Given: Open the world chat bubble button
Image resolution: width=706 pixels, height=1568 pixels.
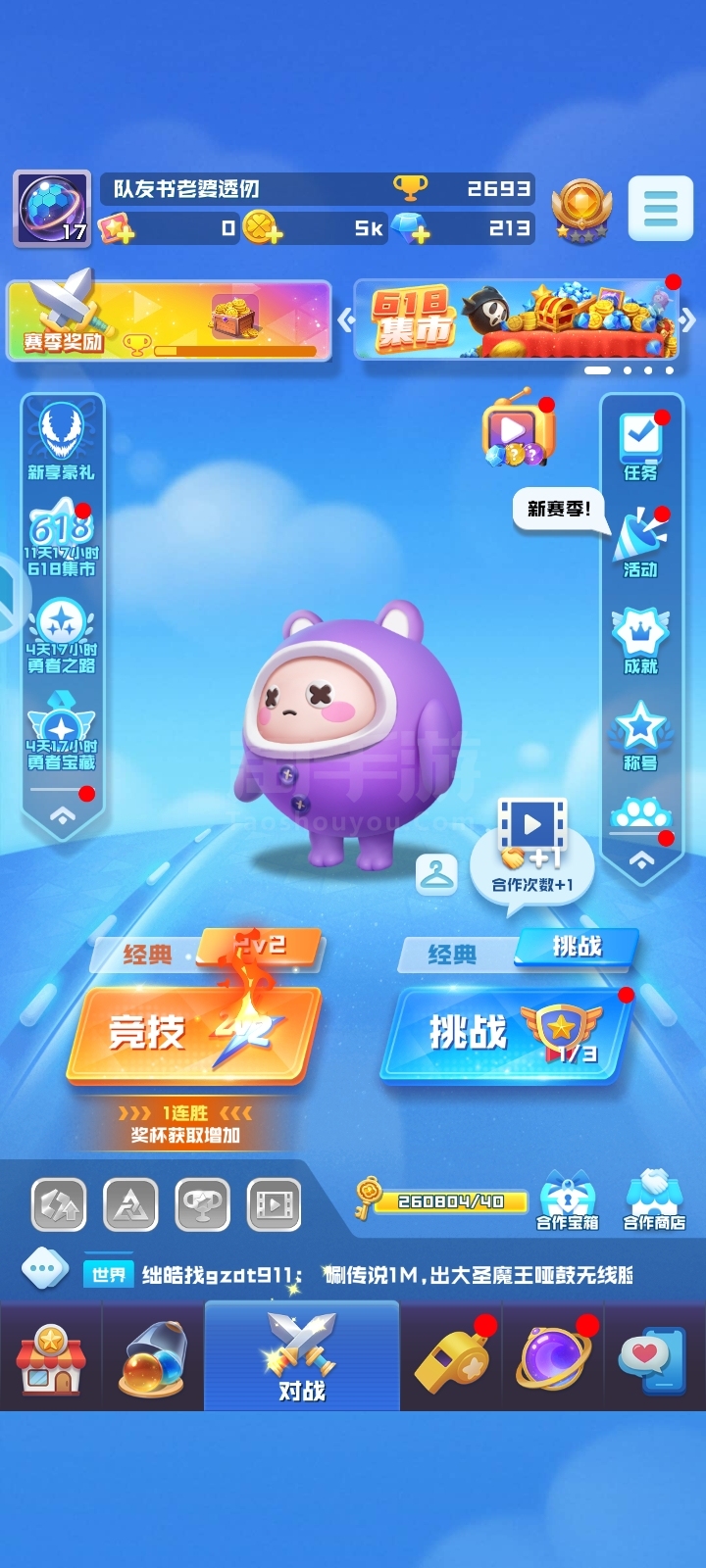Looking at the screenshot, I should [44, 1269].
